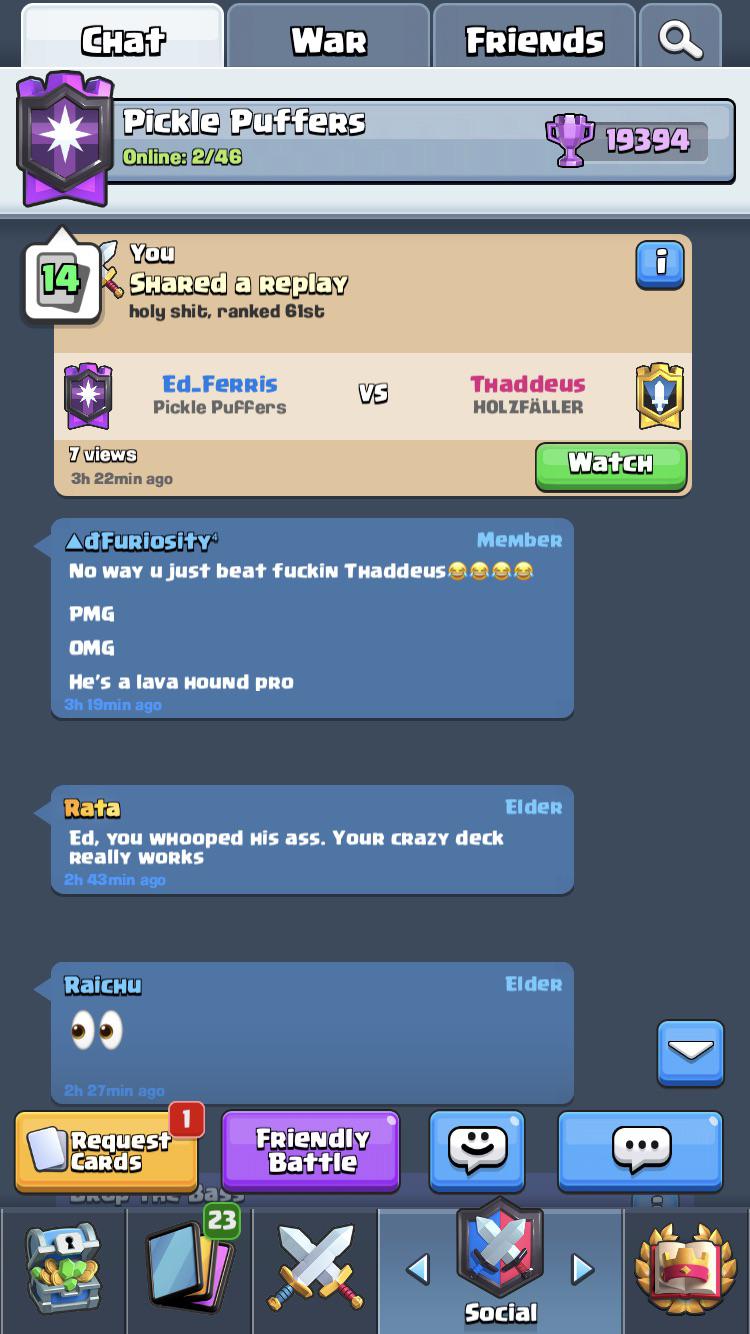Go to the battle crossed swords tab
750x1334 pixels.
pos(315,1270)
